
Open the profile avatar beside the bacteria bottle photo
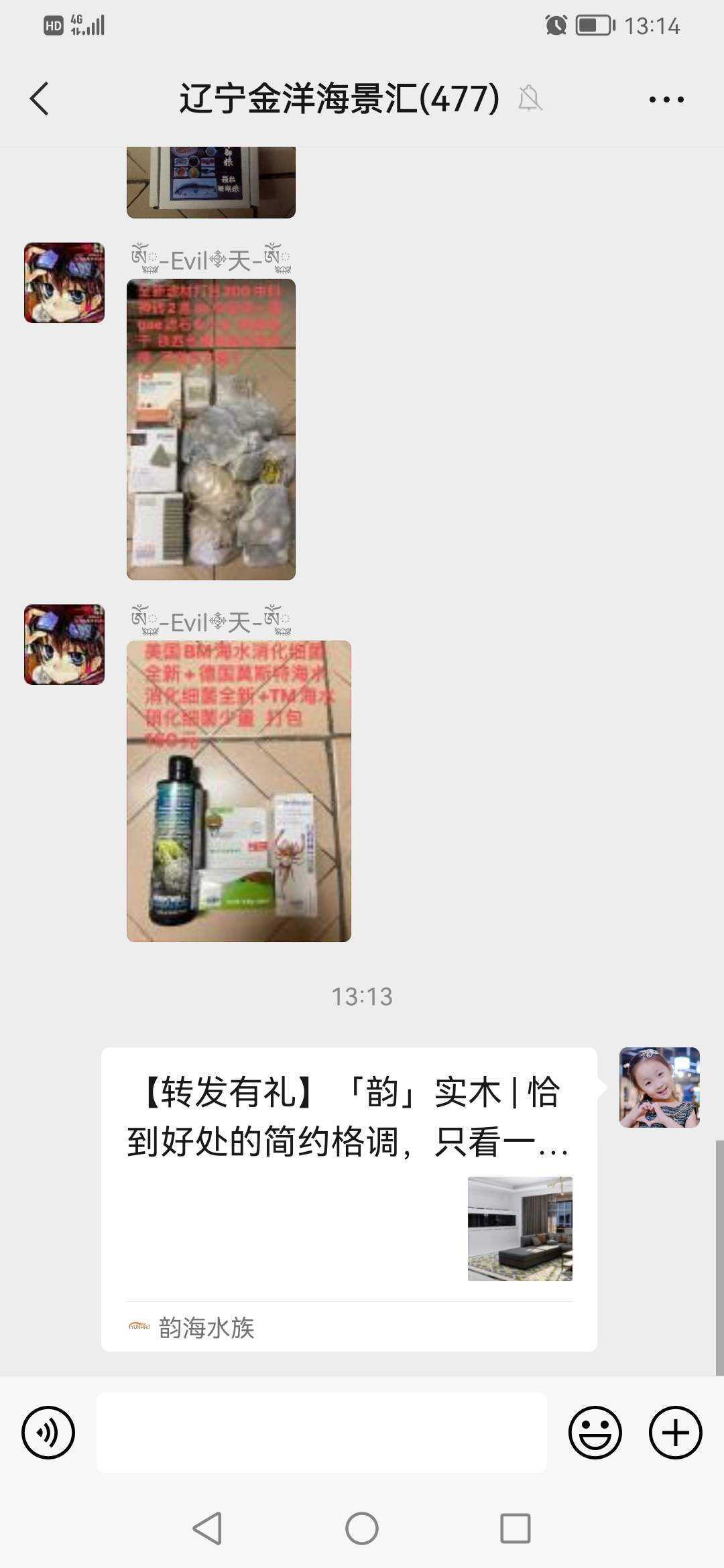click(64, 645)
